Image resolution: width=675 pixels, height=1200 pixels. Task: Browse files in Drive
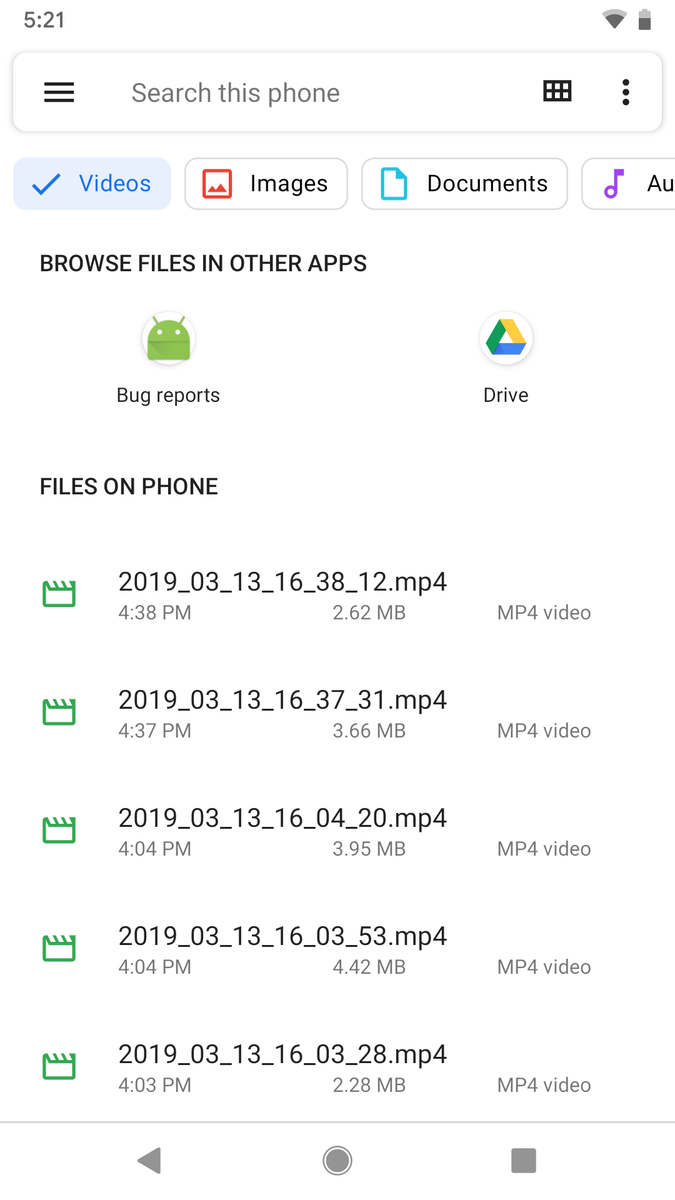pyautogui.click(x=506, y=357)
